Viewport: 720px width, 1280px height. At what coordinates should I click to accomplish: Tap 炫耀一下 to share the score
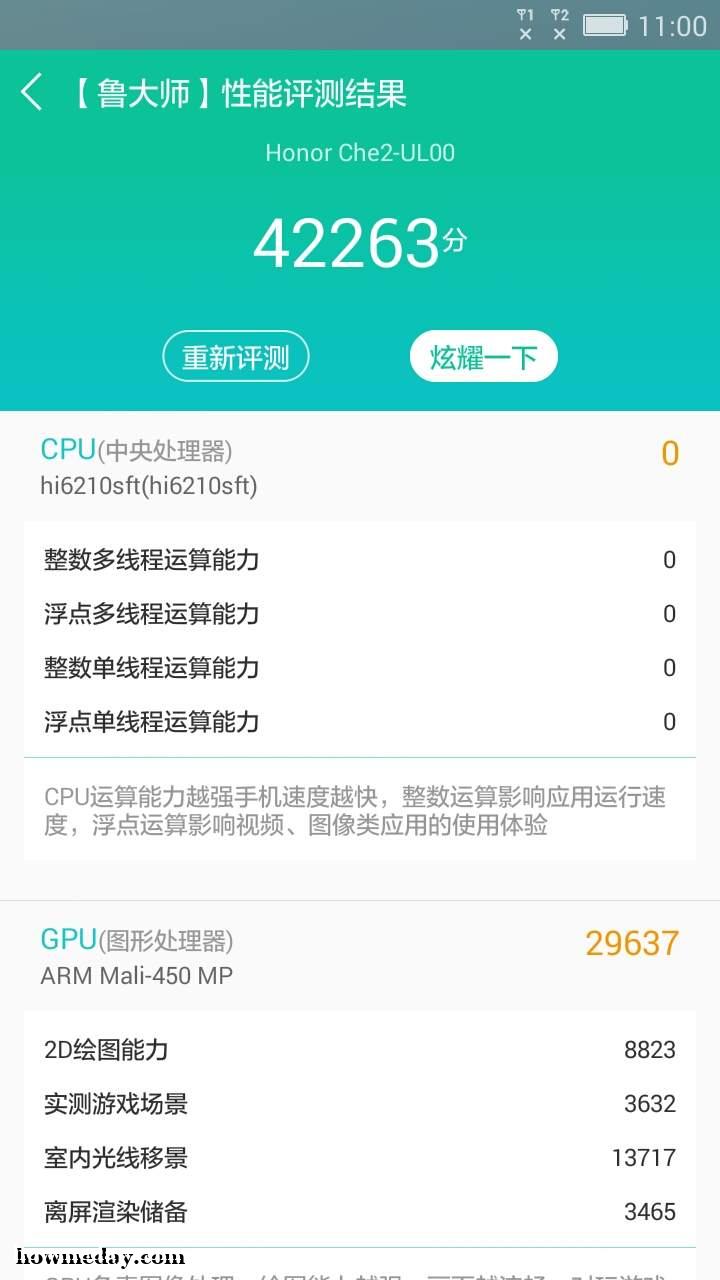tap(483, 356)
